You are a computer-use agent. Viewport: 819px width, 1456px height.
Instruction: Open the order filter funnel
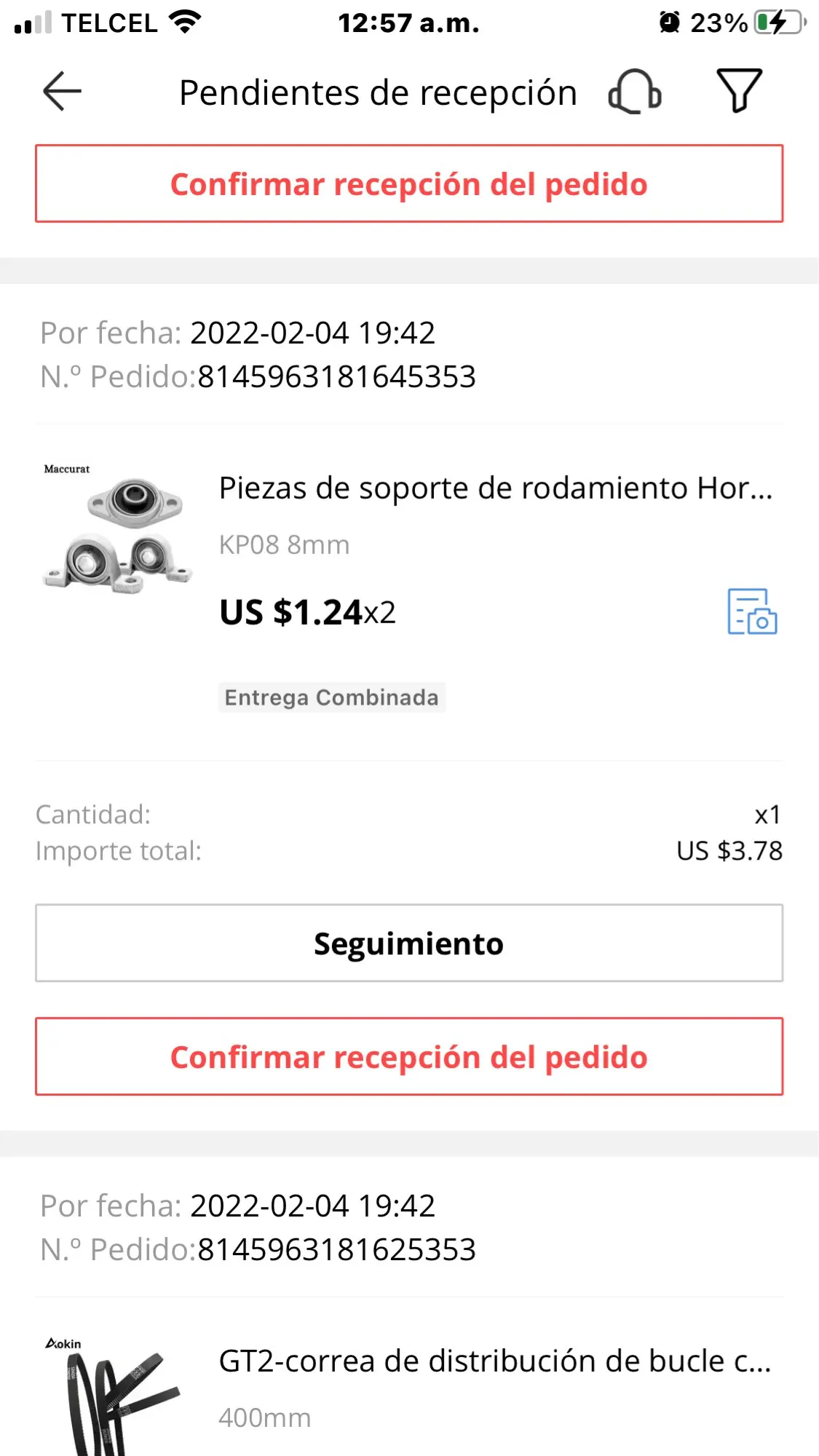(x=739, y=90)
